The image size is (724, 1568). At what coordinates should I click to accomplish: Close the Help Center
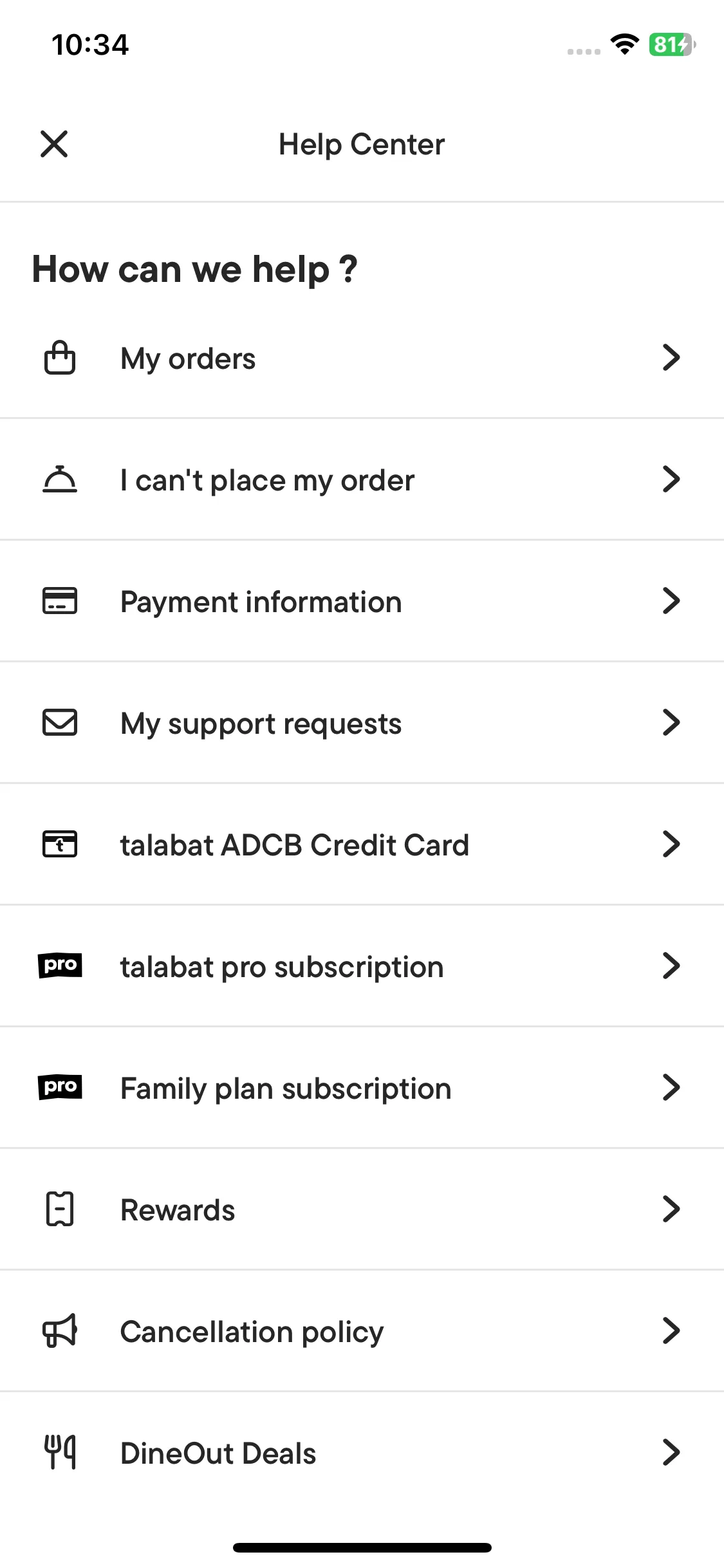click(54, 144)
